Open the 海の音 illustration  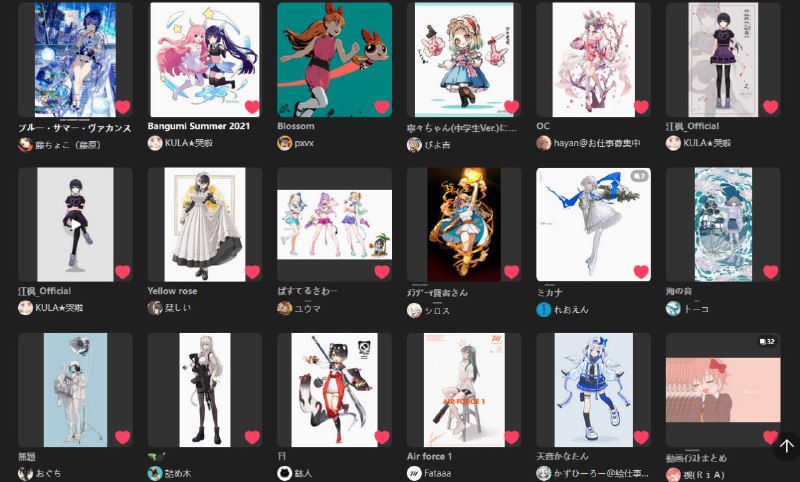tap(722, 224)
